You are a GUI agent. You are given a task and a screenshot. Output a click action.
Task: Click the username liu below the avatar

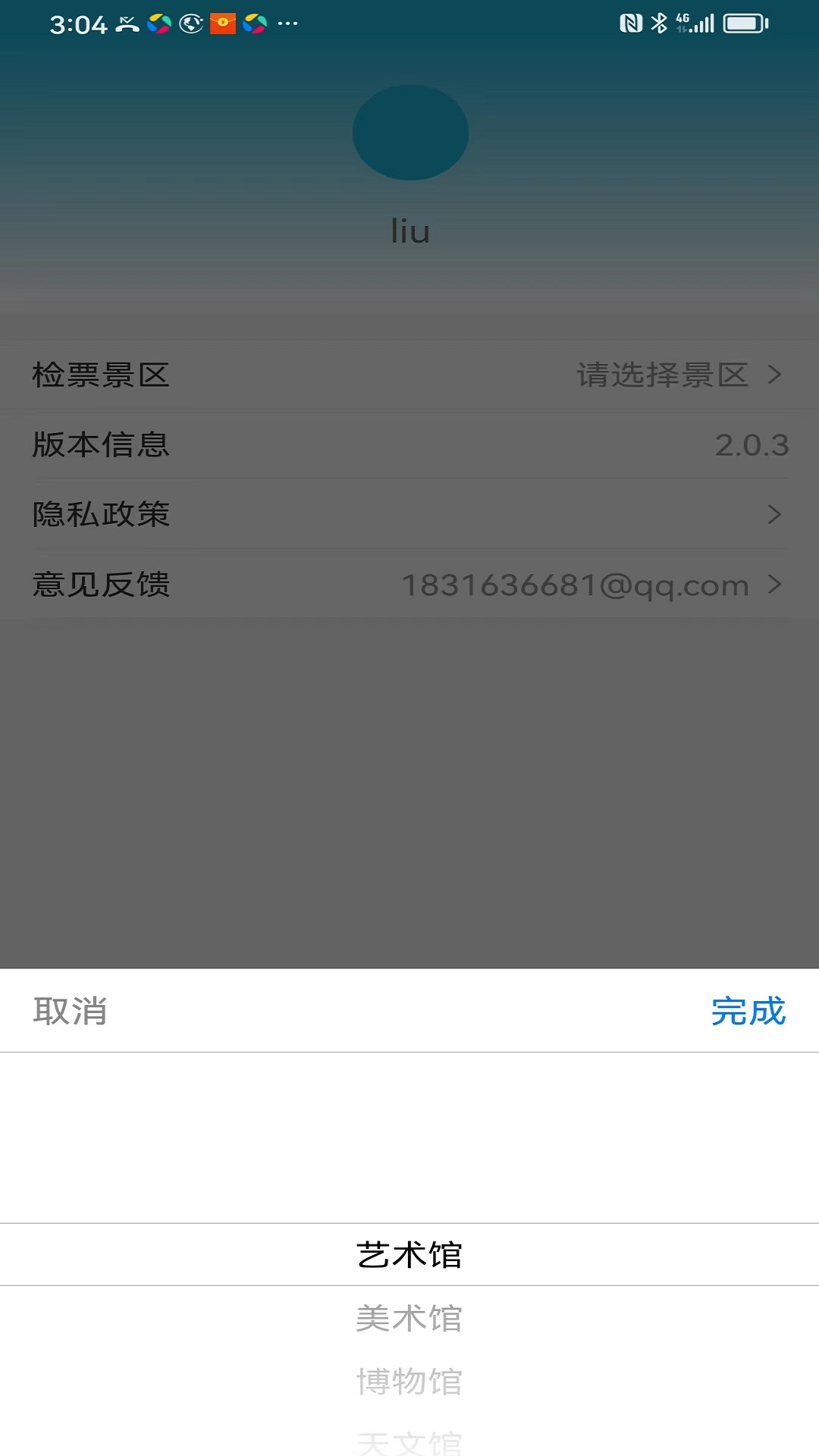click(409, 231)
